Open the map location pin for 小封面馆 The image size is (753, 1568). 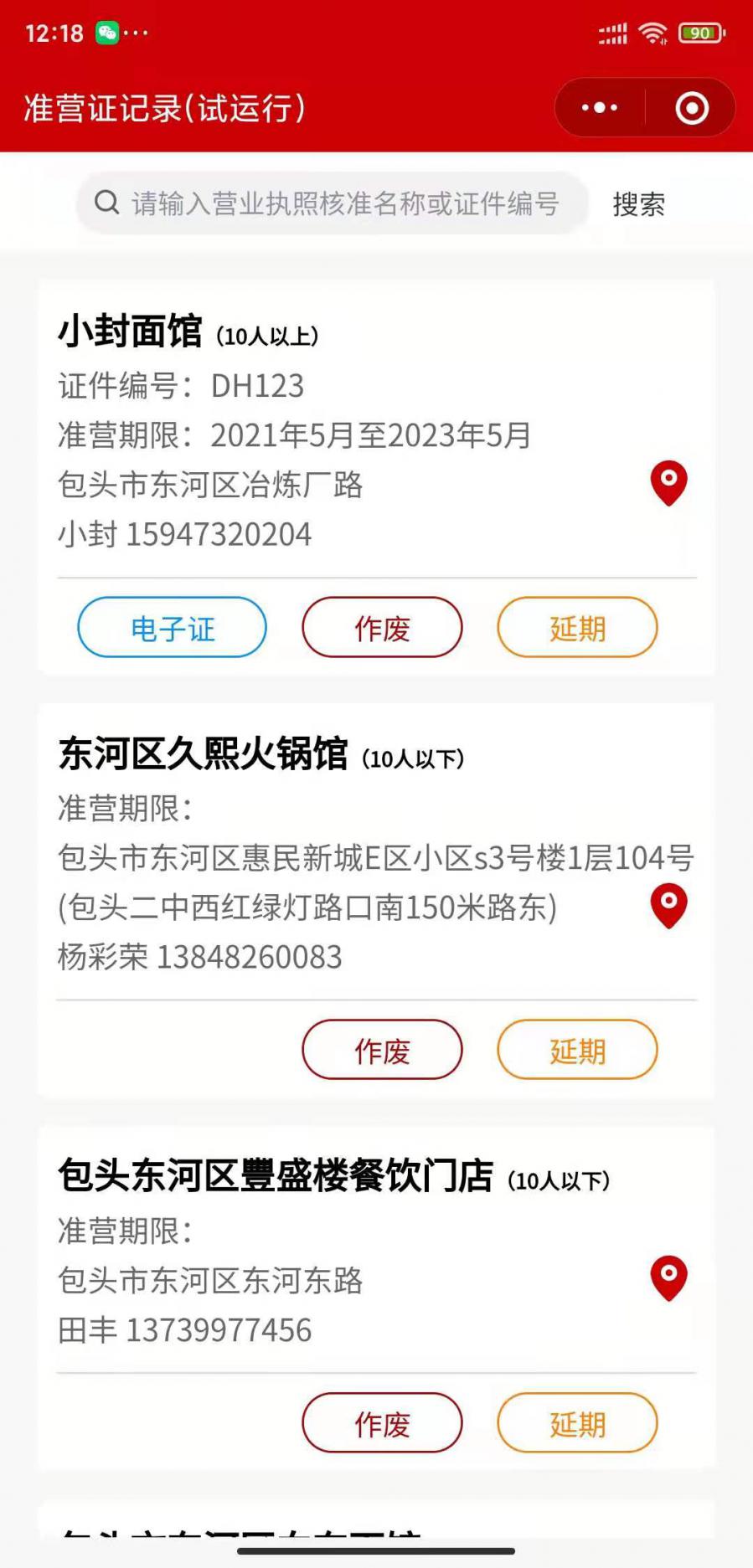tap(668, 483)
